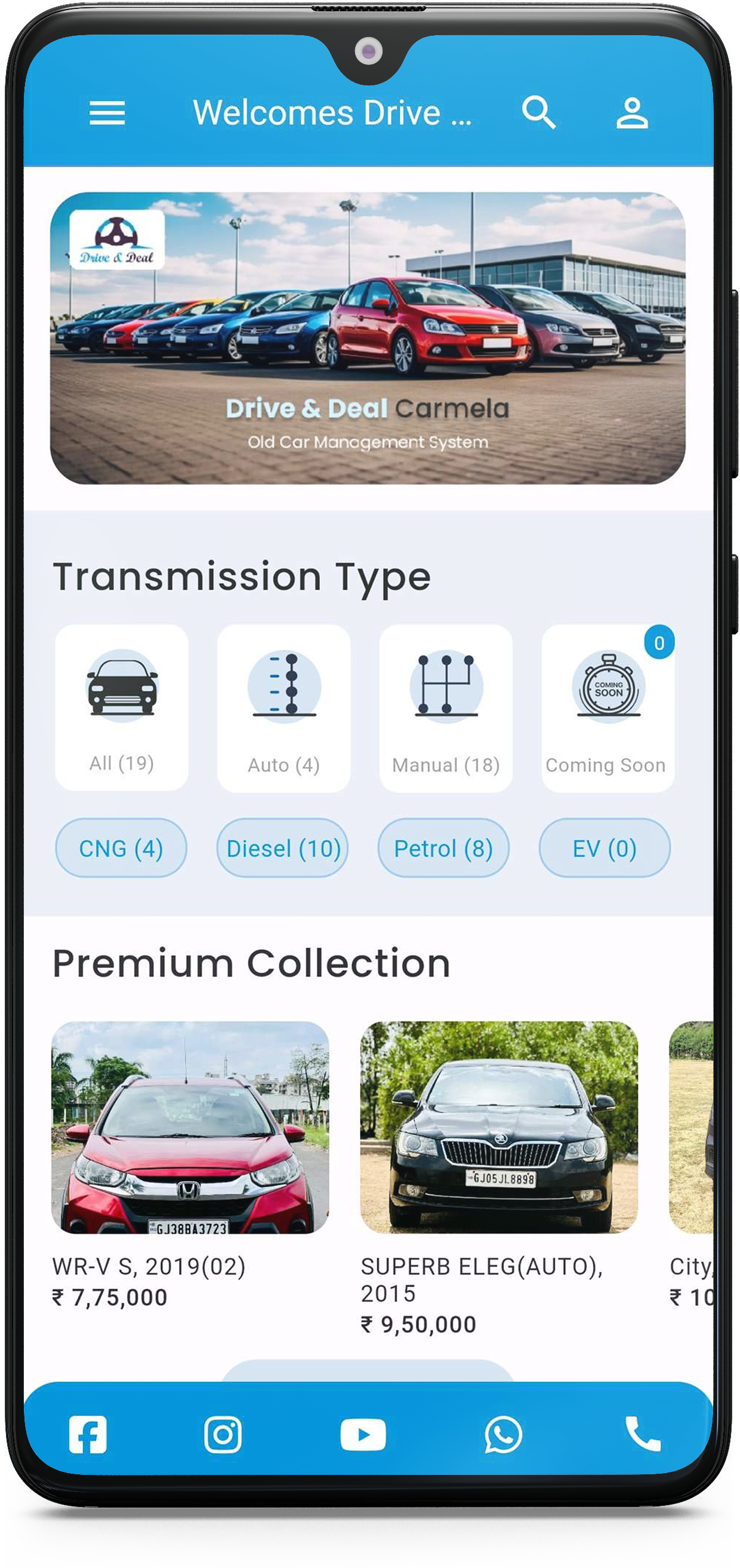Choose the EV (0) fuel chip
740x1568 pixels.
pos(605,848)
